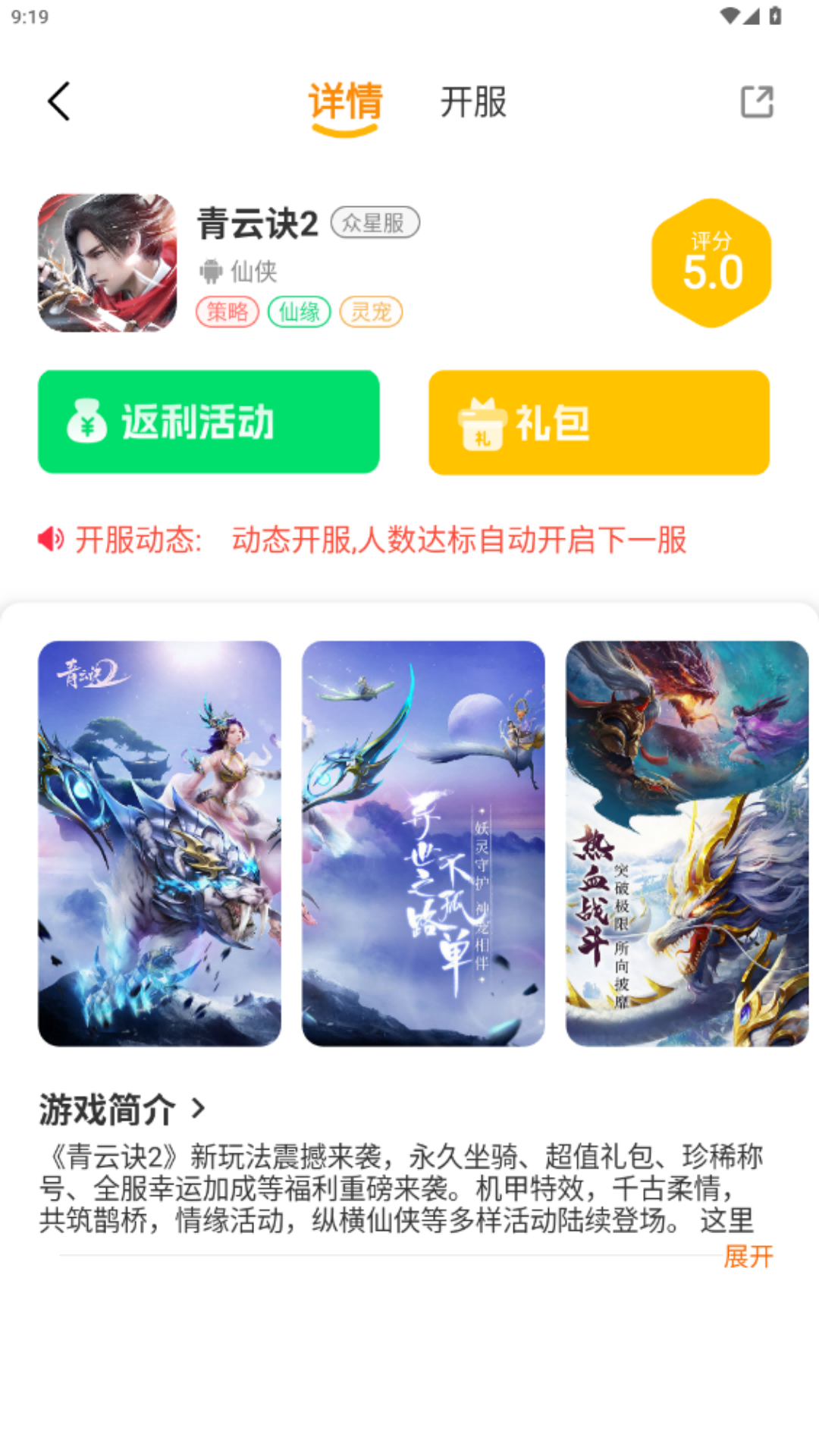Click the money bag icon on 返利活动
Viewport: 819px width, 1456px height.
(86, 422)
